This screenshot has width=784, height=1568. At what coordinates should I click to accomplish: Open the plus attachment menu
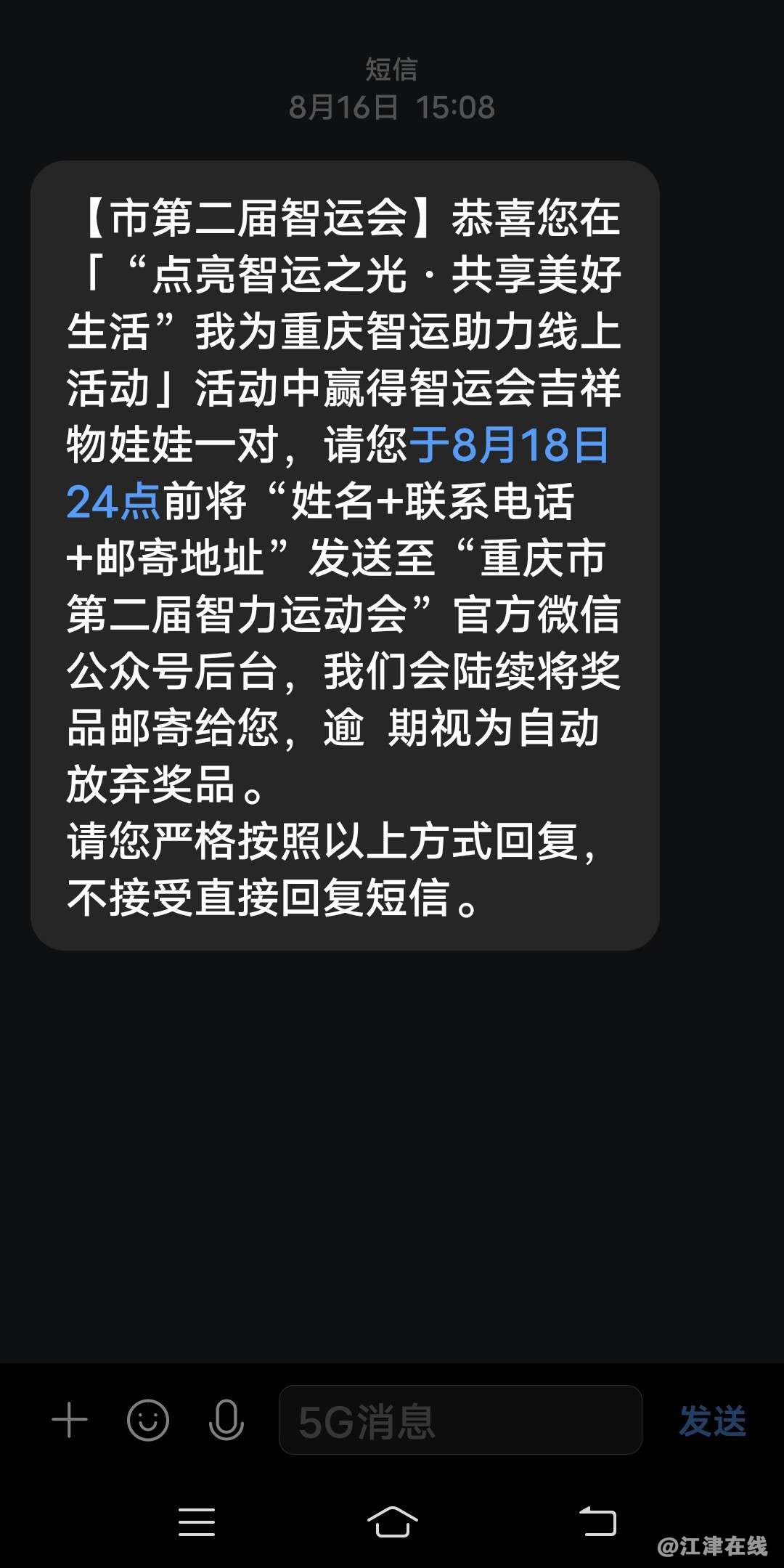(x=70, y=1420)
